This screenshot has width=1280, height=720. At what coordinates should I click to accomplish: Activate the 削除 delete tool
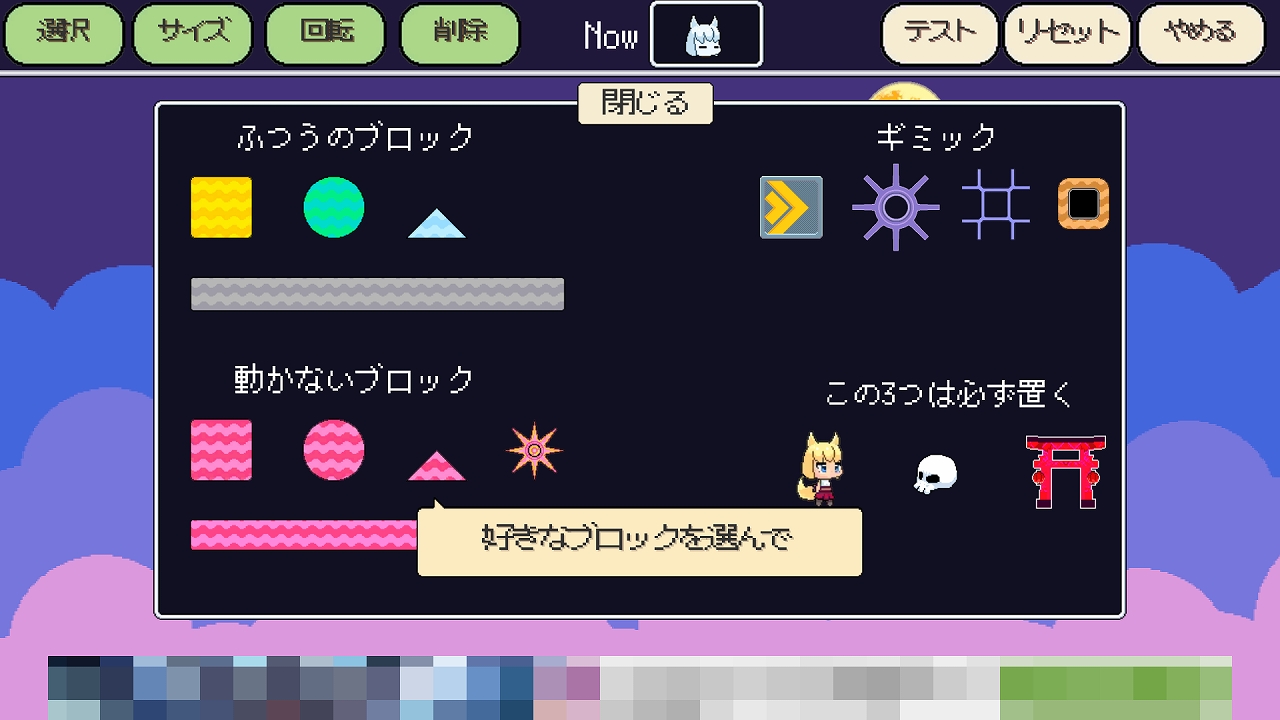click(460, 34)
